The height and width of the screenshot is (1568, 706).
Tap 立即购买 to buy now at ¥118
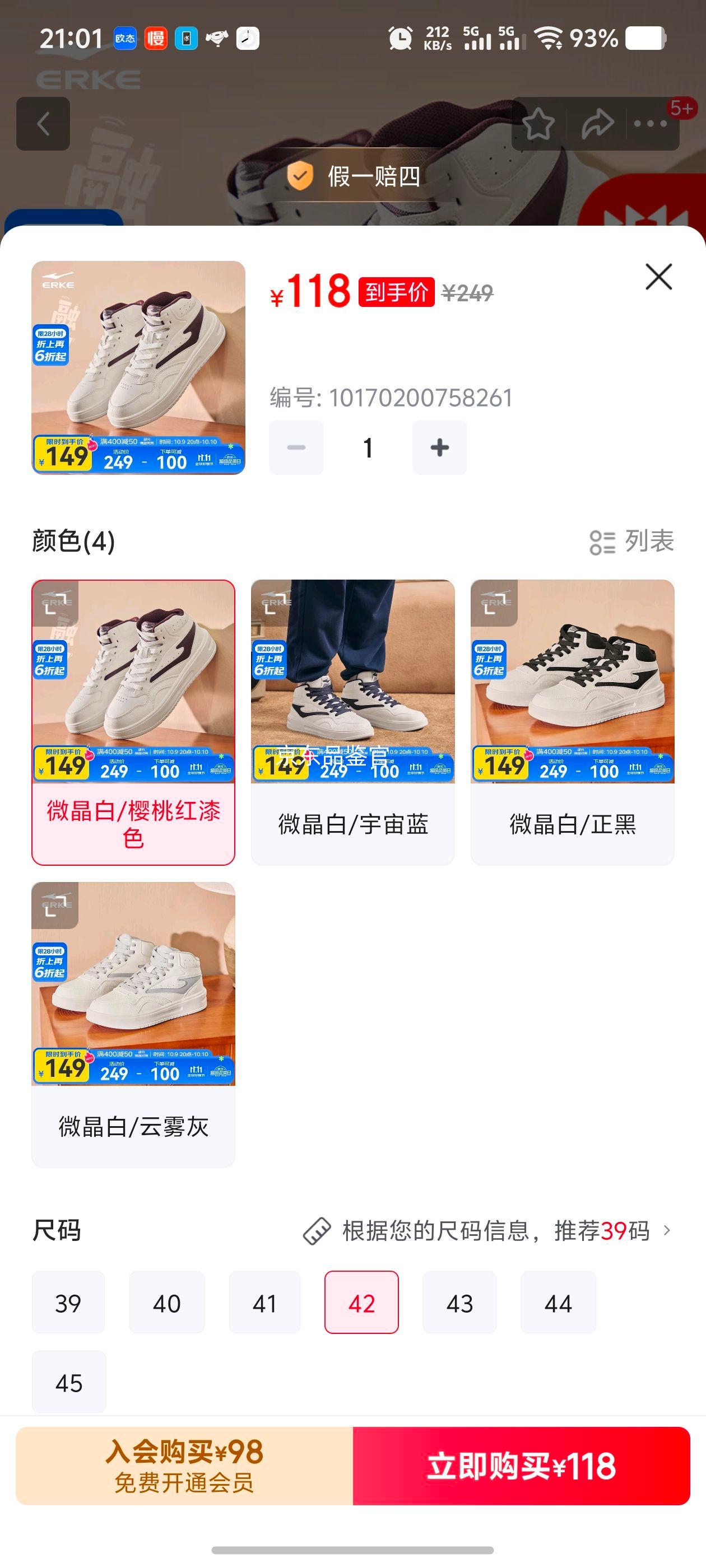click(522, 1466)
